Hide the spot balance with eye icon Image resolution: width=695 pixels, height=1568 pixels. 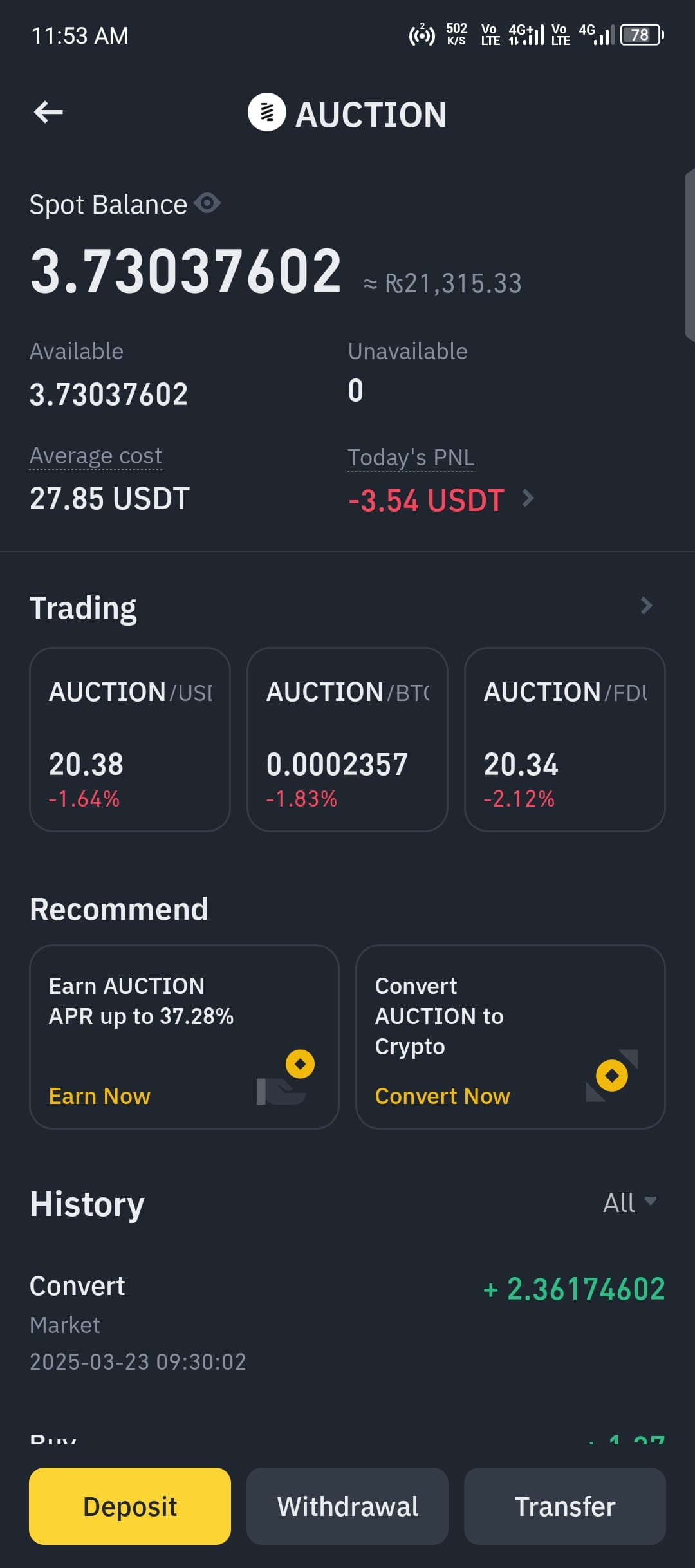(x=207, y=203)
